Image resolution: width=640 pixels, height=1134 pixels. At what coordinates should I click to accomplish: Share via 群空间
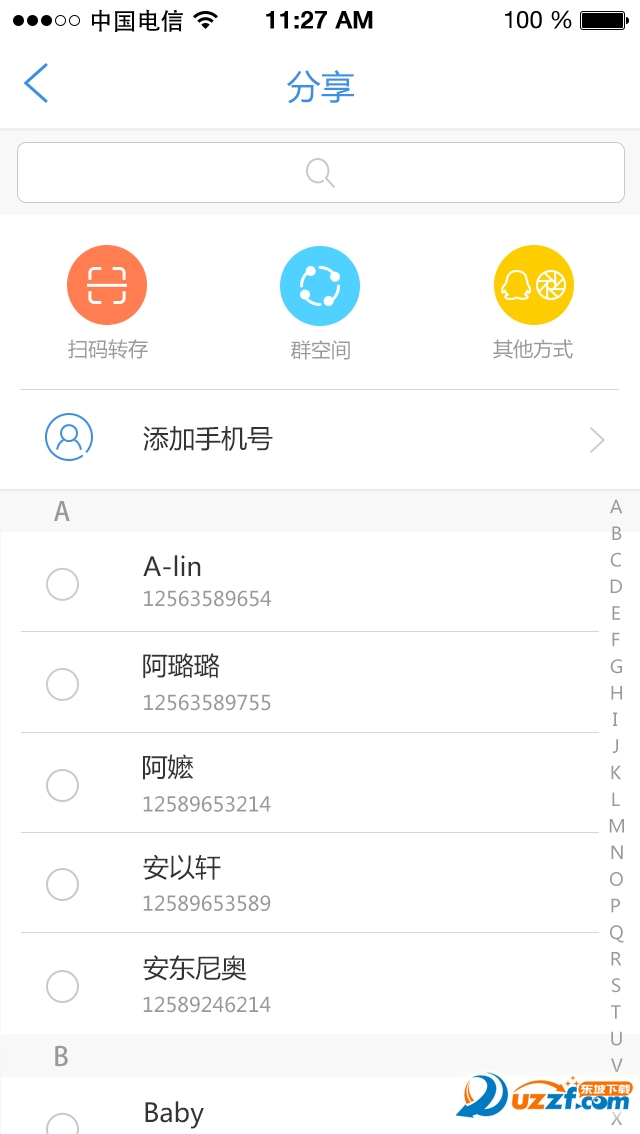[320, 286]
